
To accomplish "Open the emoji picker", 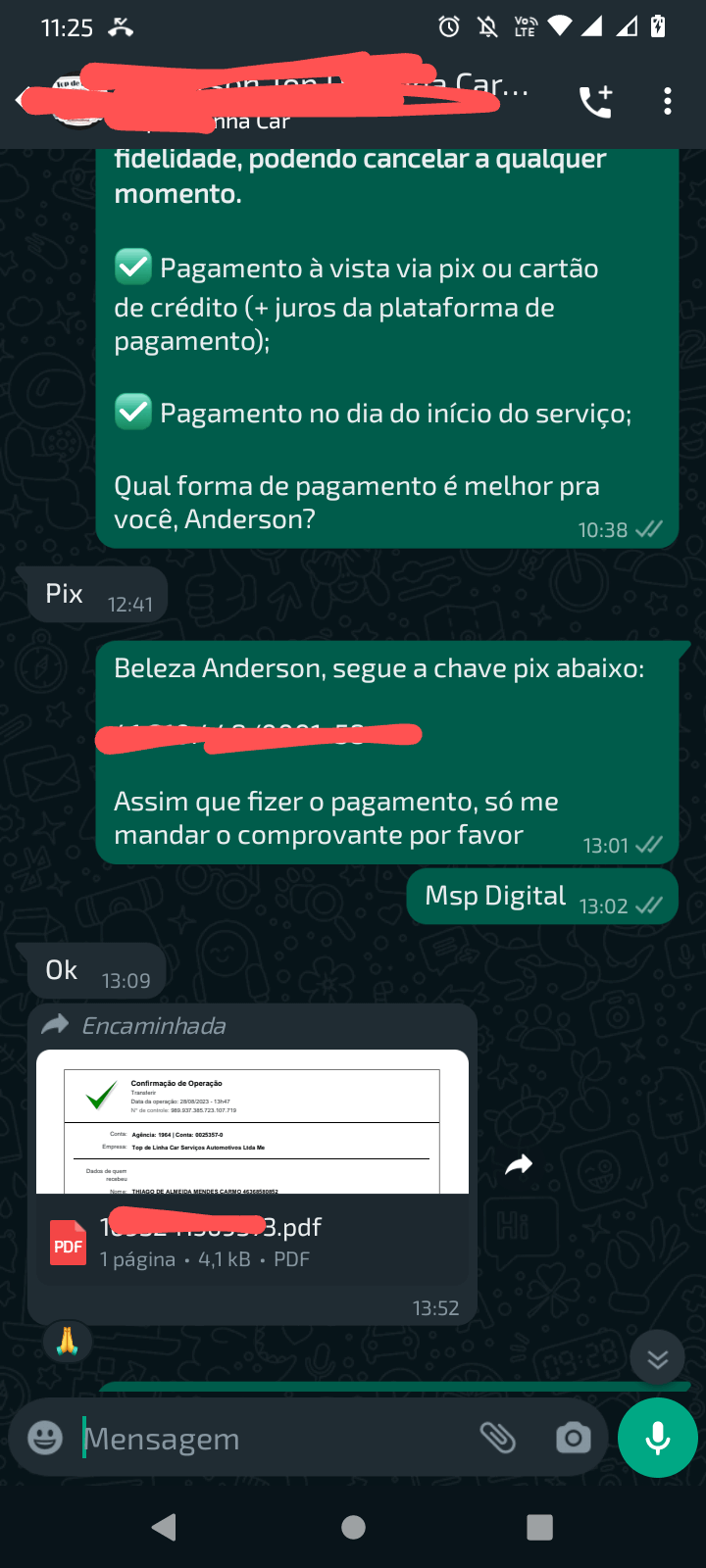I will coord(45,1438).
